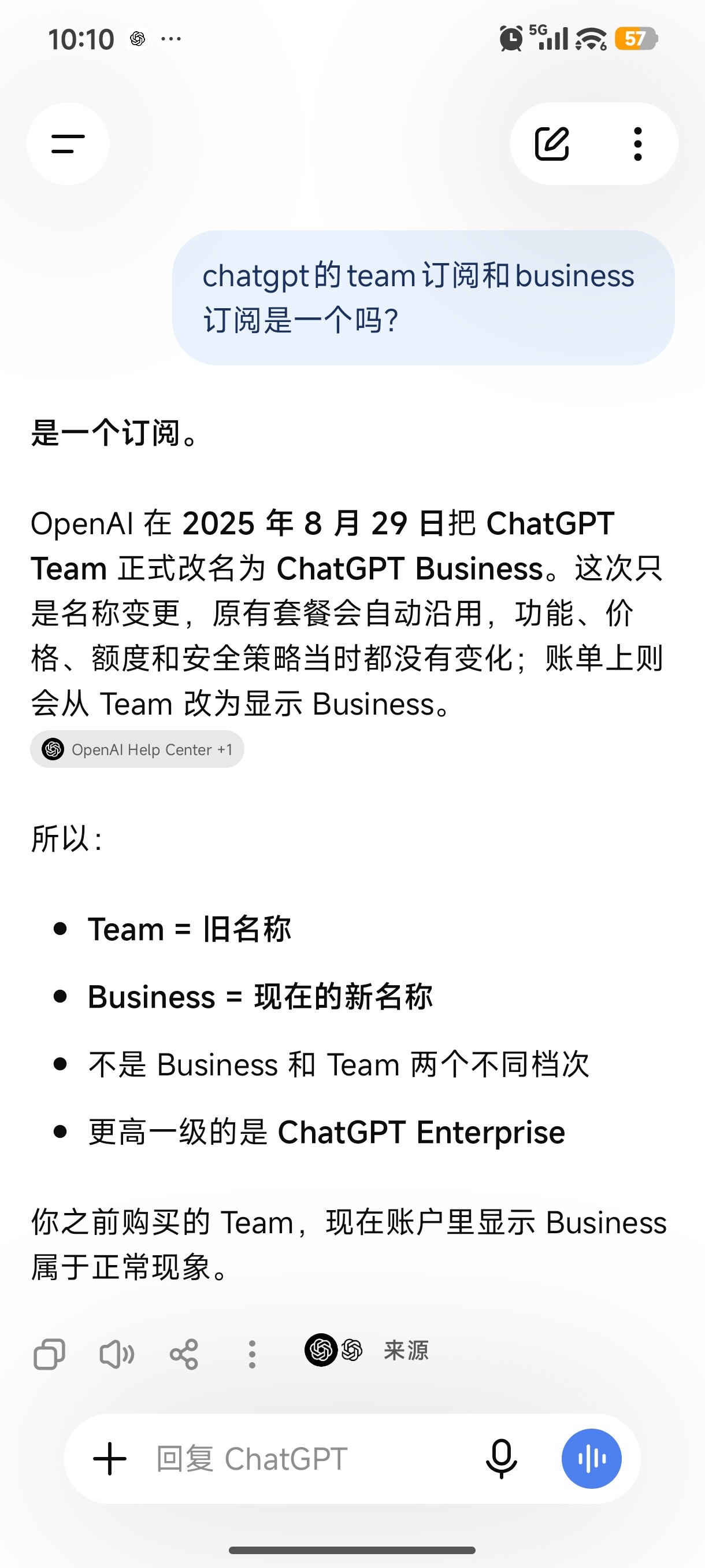Read the response aloud with speaker icon
Viewport: 705px width, 1568px height.
tap(117, 1354)
